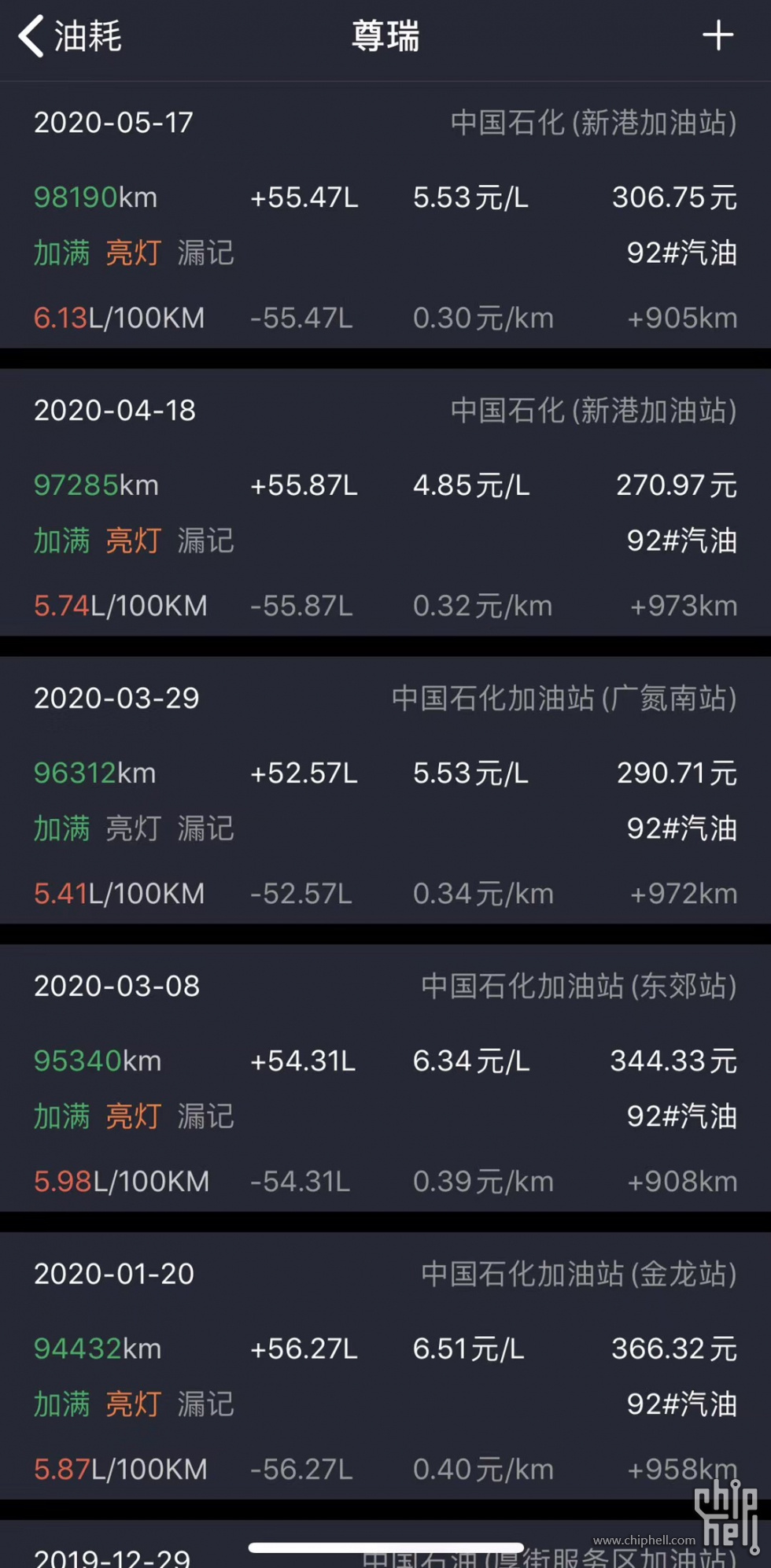Add a new fuel record with plus icon
Image resolution: width=771 pixels, height=1568 pixels.
[718, 36]
